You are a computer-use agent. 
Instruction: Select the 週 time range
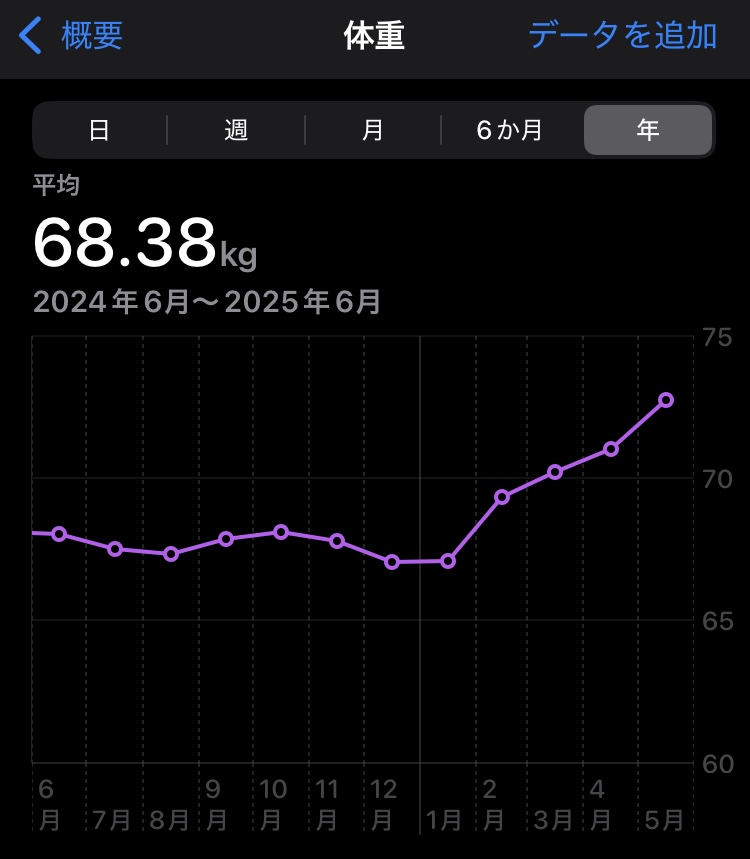(x=236, y=130)
